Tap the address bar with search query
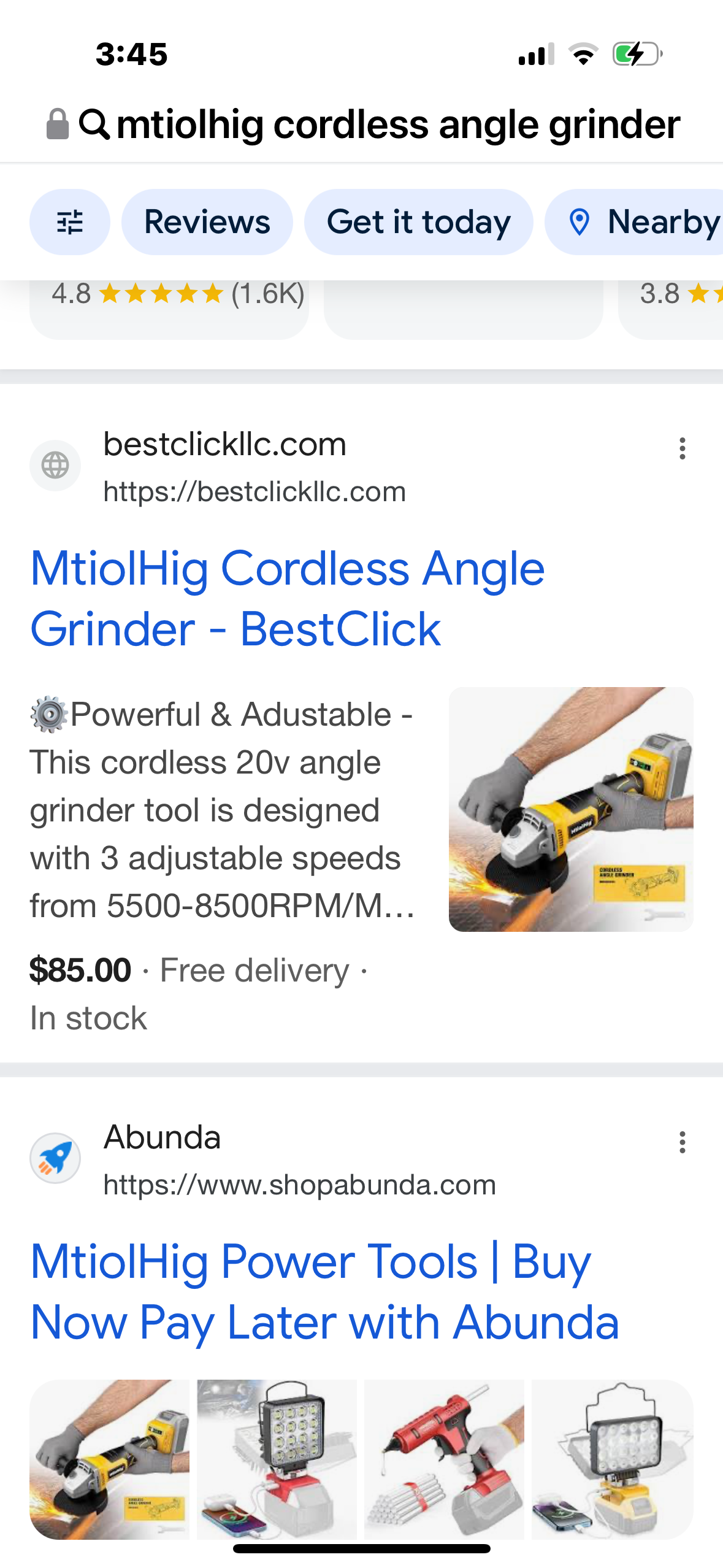The height and width of the screenshot is (1568, 723). click(380, 125)
